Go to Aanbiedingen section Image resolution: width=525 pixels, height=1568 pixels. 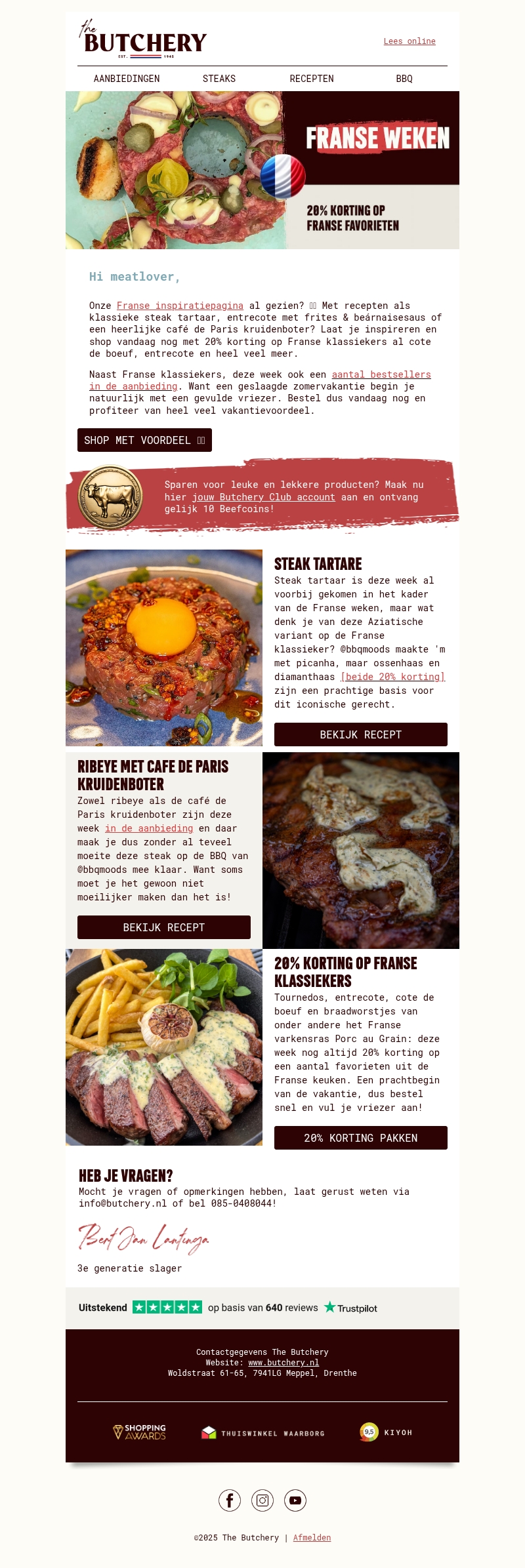[x=127, y=79]
